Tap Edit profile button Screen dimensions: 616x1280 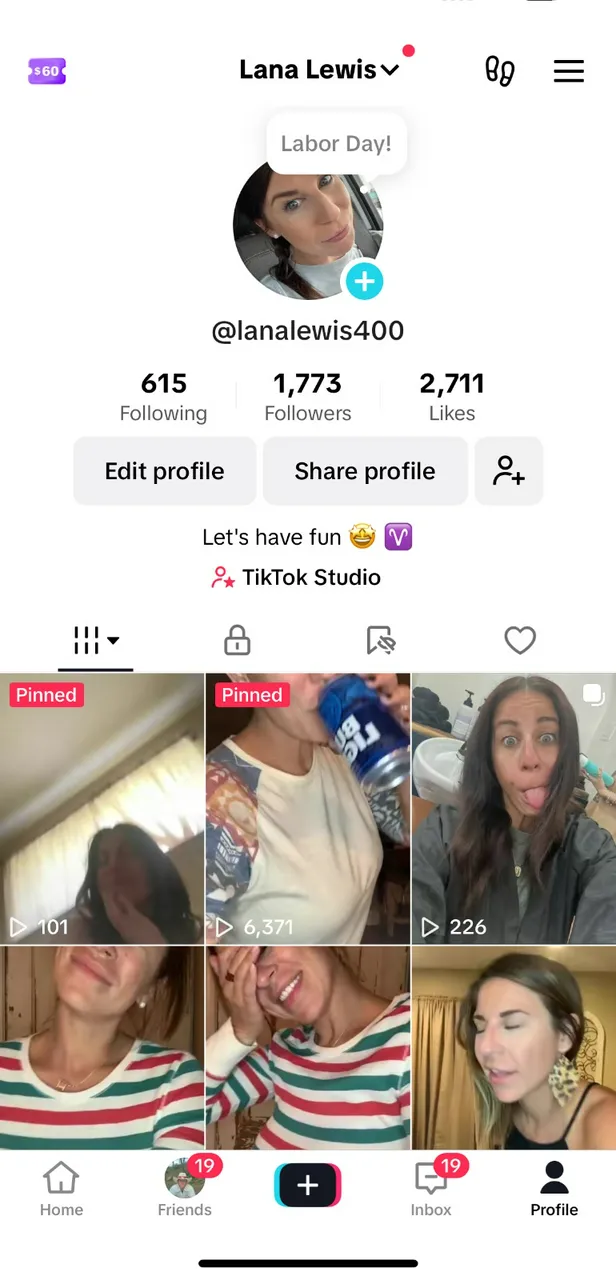[x=165, y=471]
